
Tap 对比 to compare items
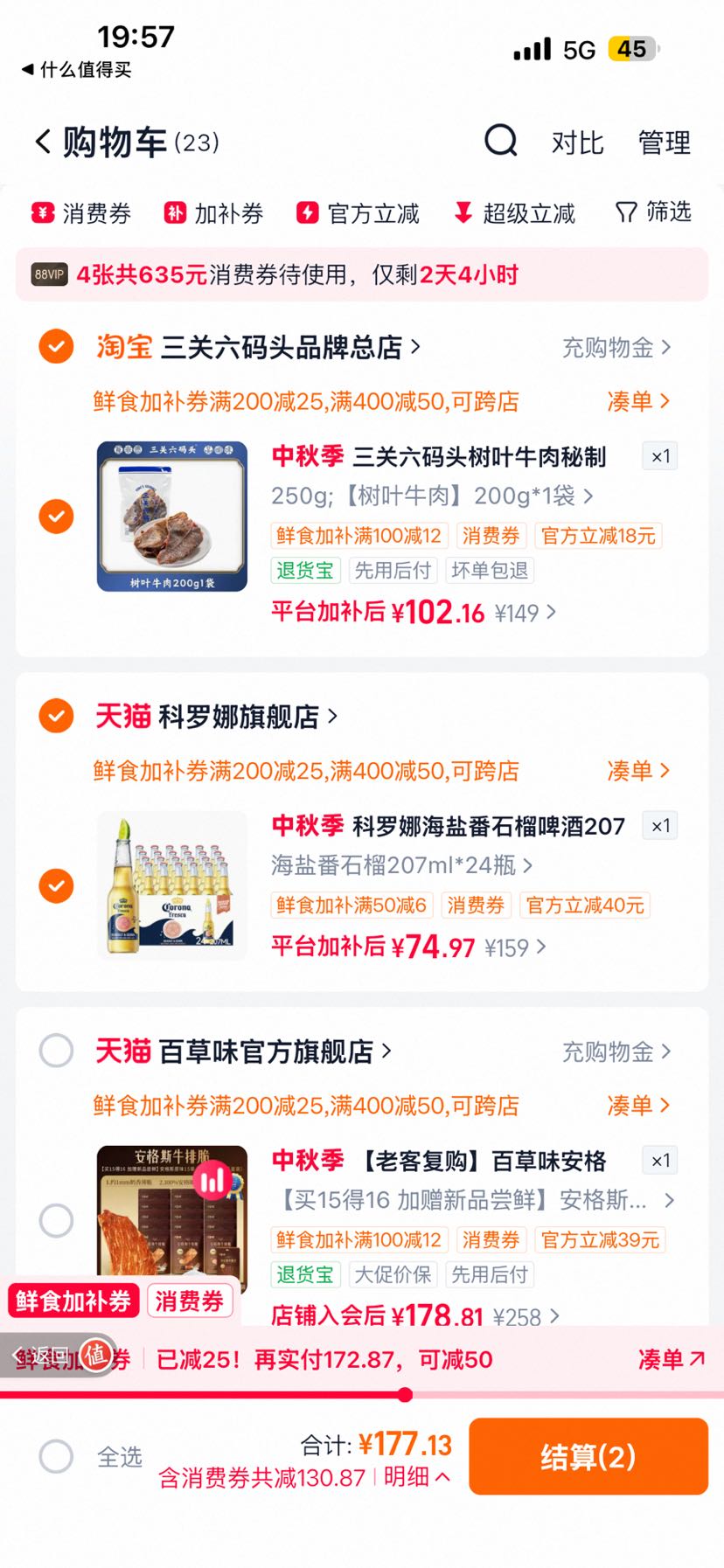tap(577, 142)
